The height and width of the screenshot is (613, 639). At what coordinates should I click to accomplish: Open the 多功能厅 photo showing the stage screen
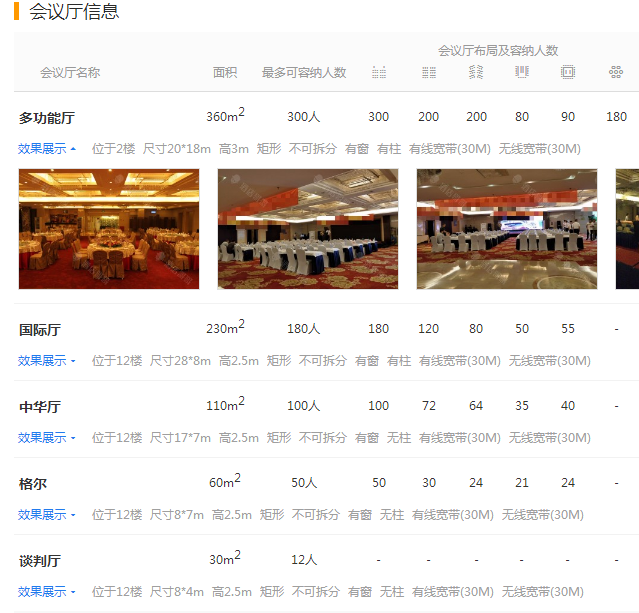507,229
